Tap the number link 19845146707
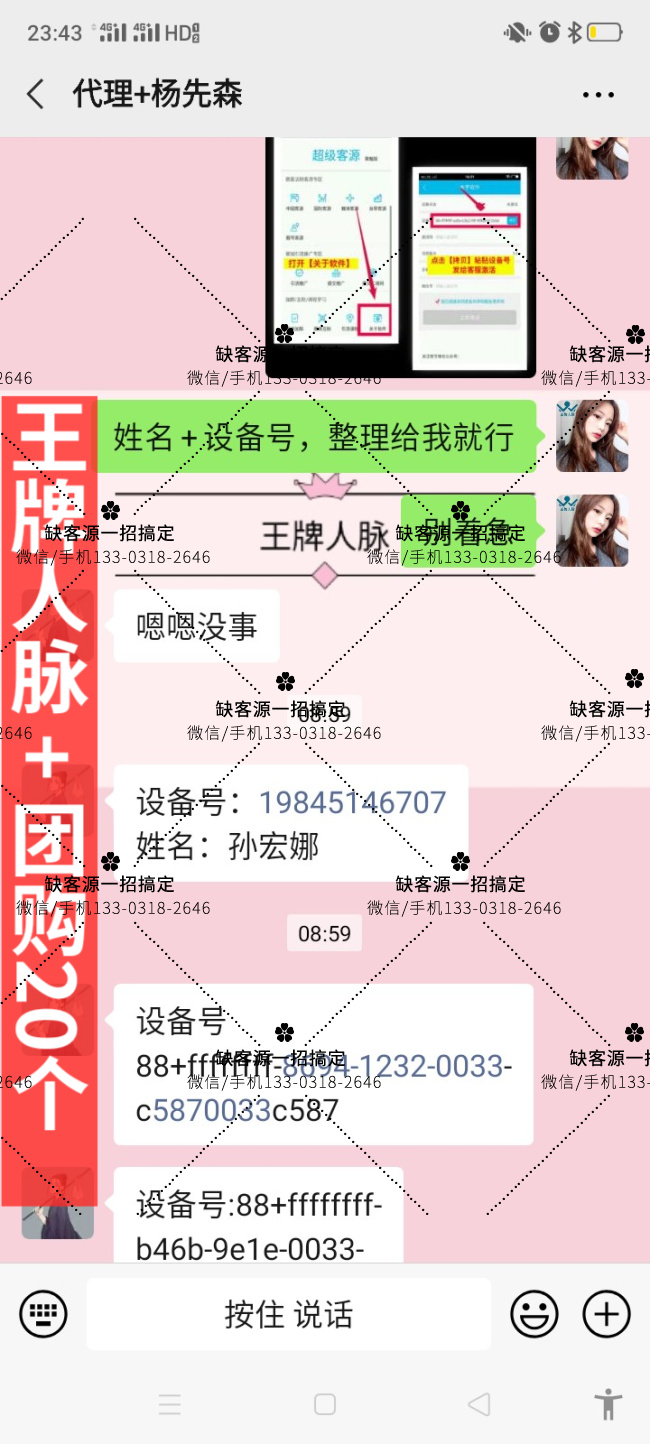 coord(352,802)
